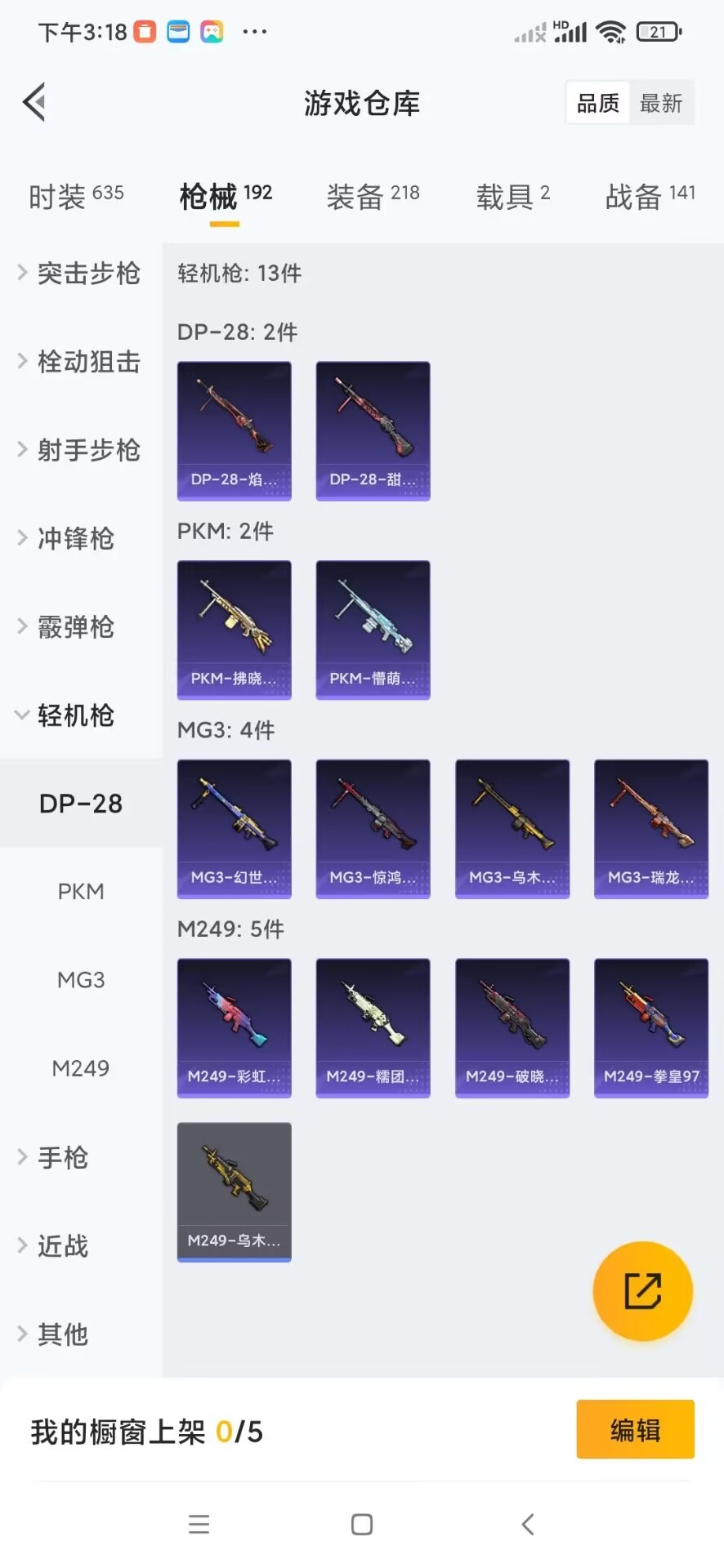The image size is (724, 1568).
Task: Tap the more options dots near the clock
Action: [255, 31]
